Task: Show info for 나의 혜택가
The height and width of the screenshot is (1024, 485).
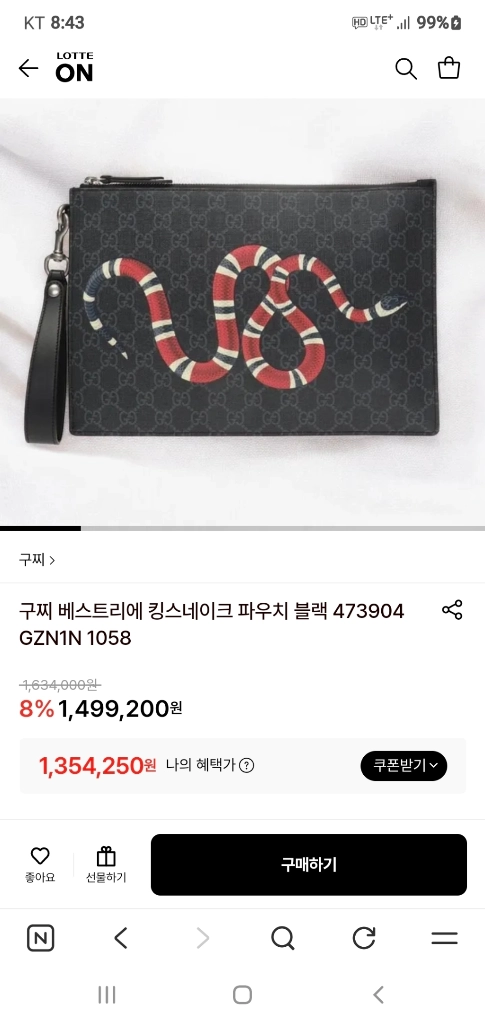Action: point(246,765)
